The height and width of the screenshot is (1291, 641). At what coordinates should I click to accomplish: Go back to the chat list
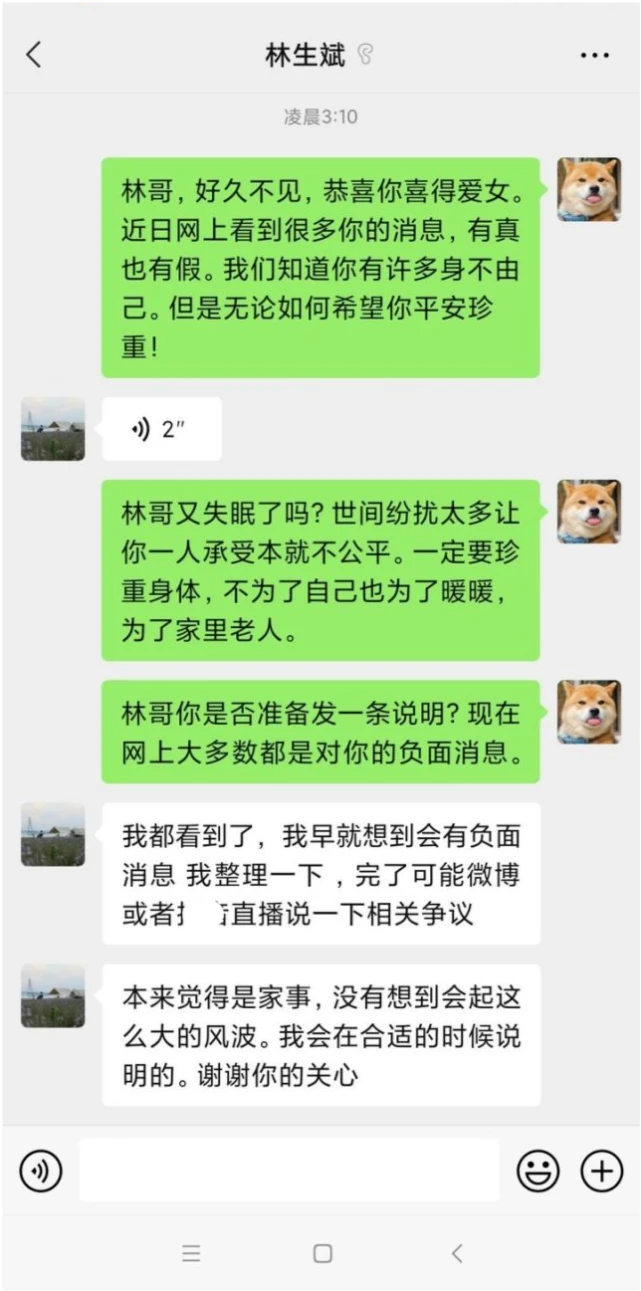(34, 55)
